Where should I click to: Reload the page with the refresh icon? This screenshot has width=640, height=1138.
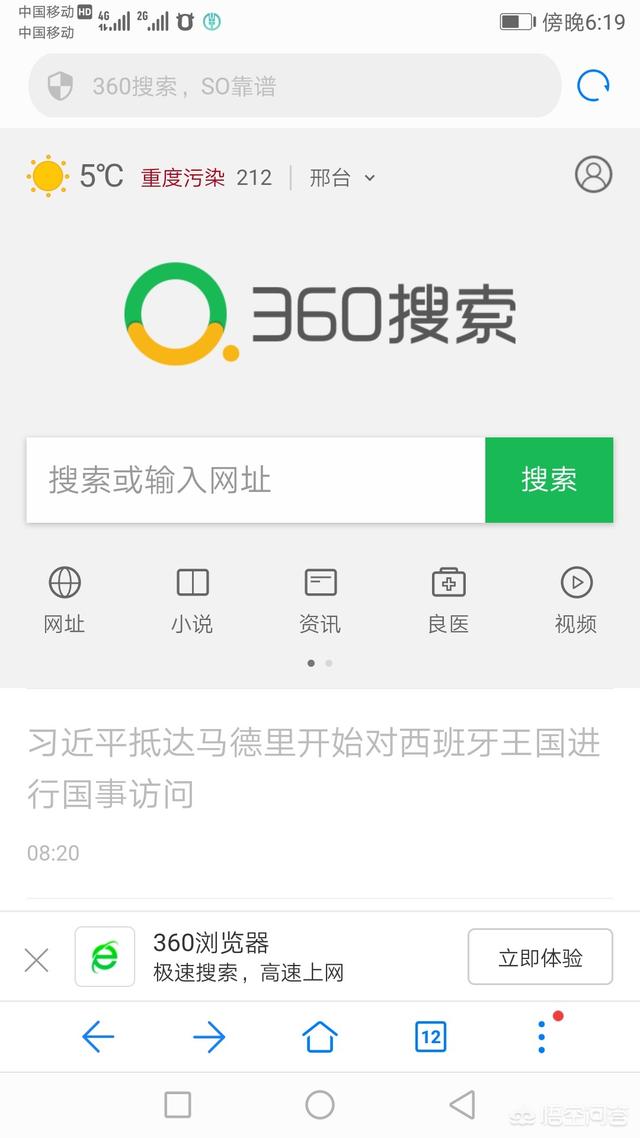click(x=593, y=86)
